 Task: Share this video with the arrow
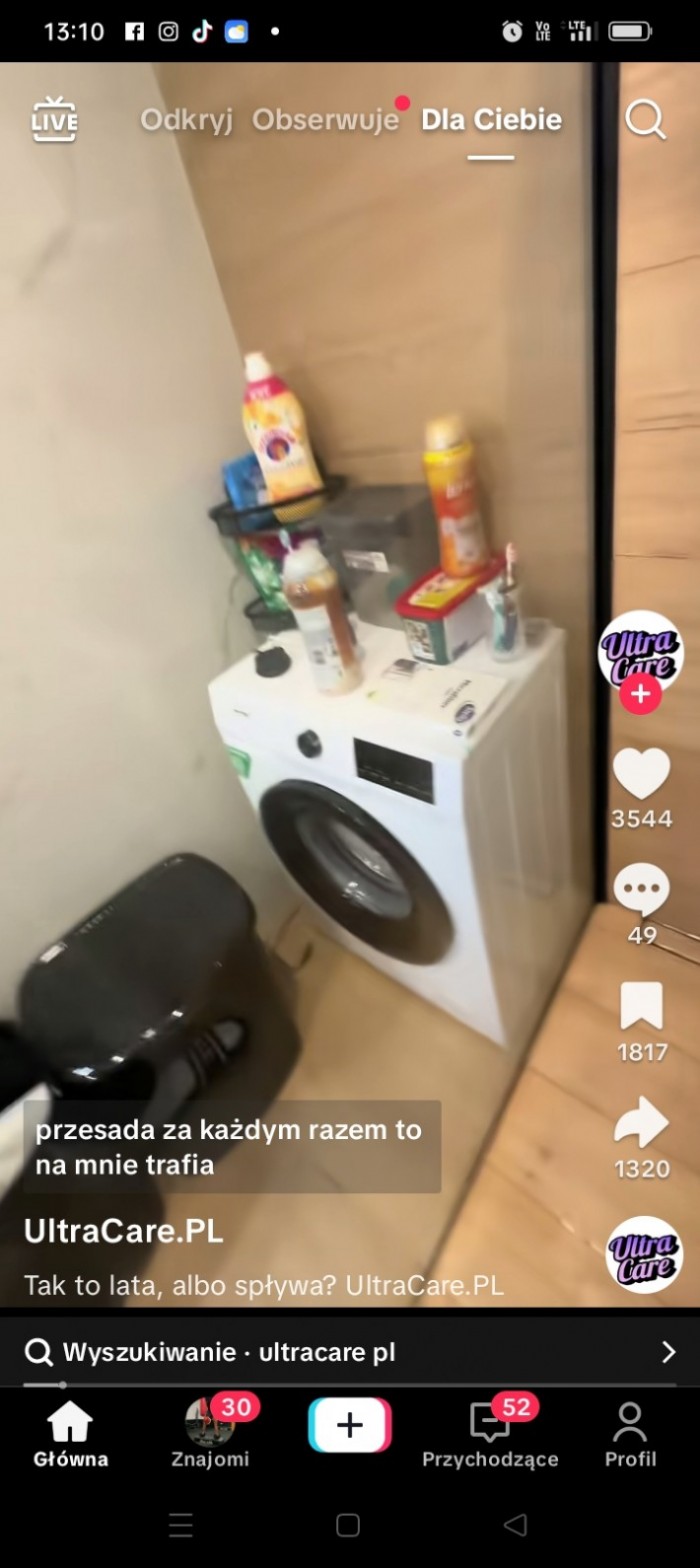pos(641,1123)
